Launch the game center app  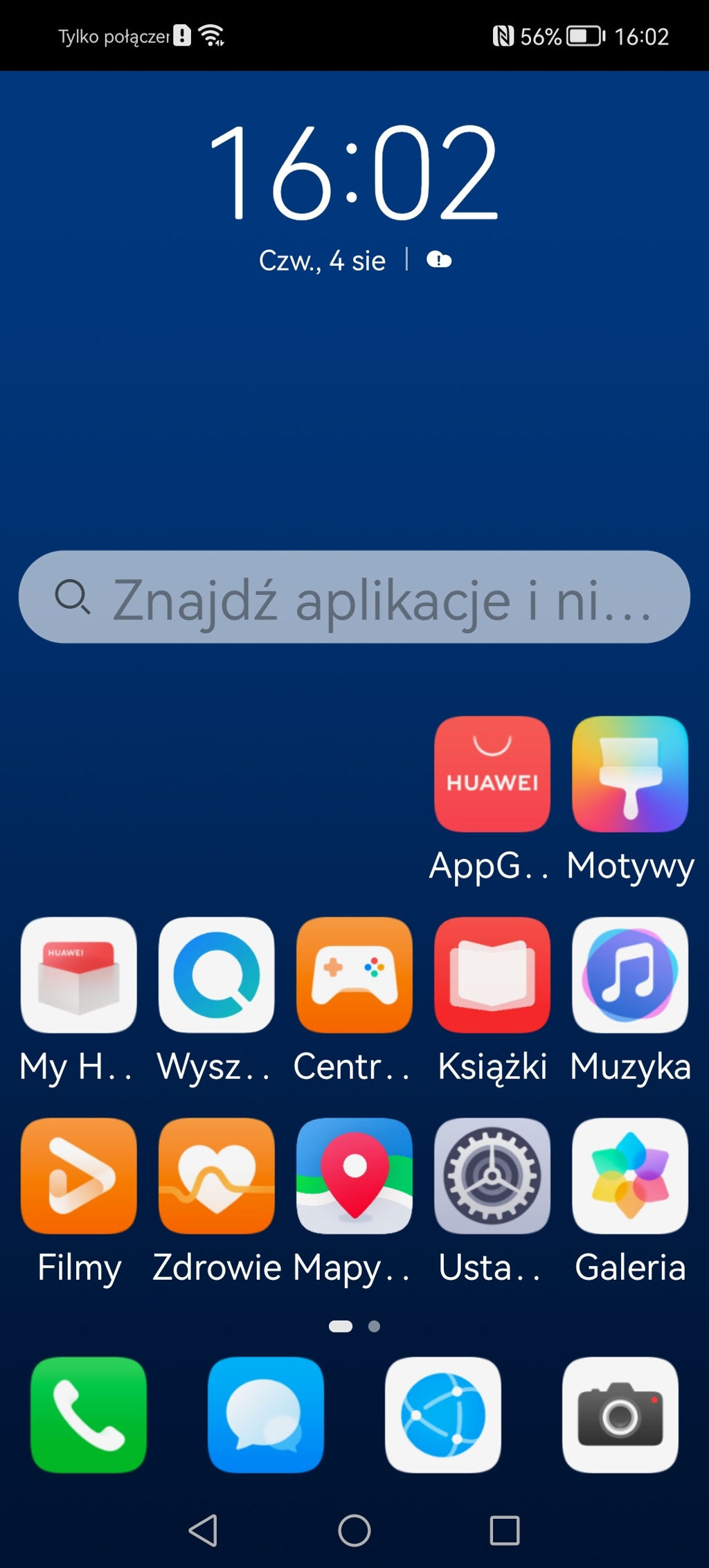(x=354, y=974)
